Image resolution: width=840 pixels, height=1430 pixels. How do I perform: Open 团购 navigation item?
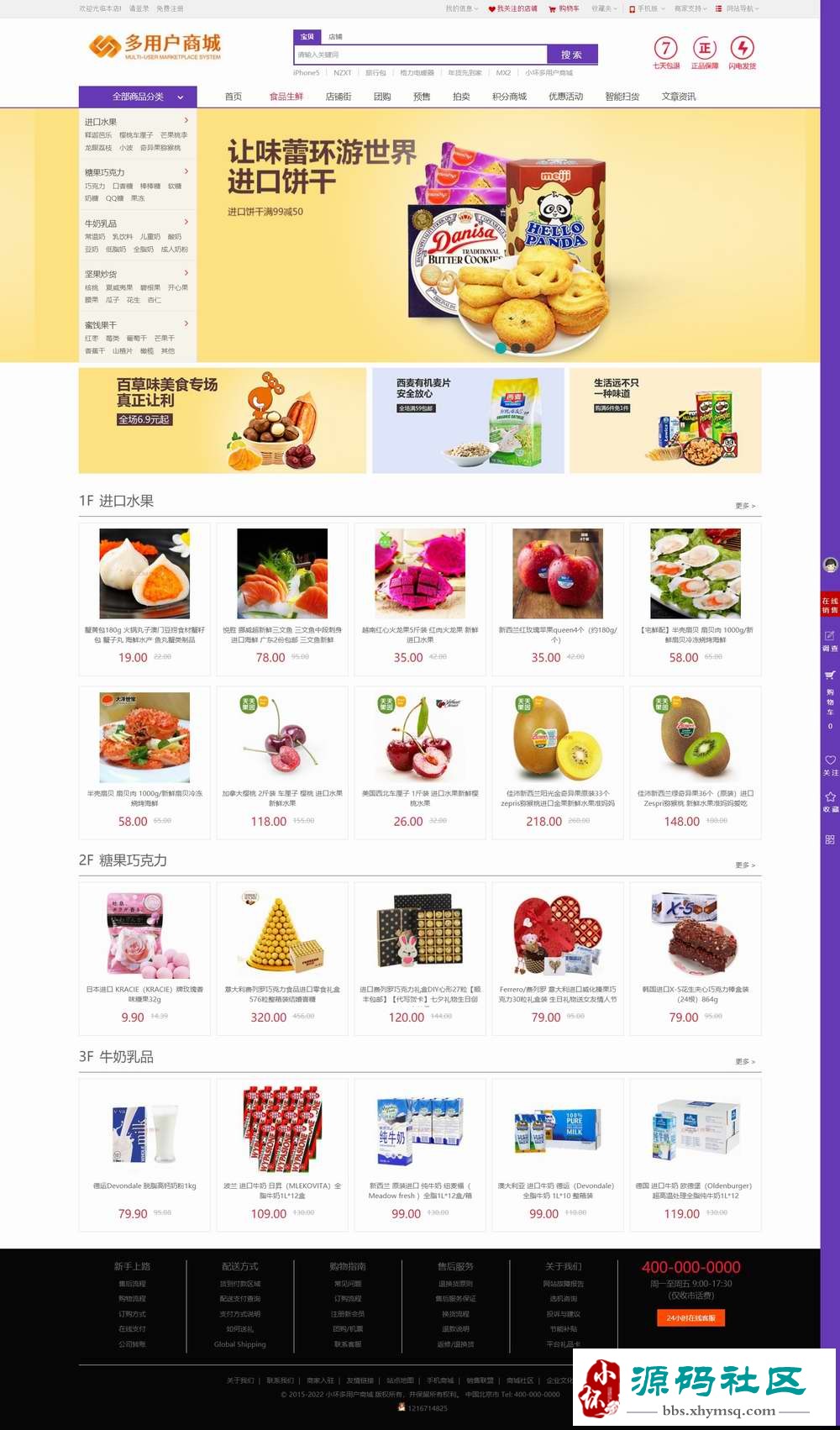click(382, 97)
